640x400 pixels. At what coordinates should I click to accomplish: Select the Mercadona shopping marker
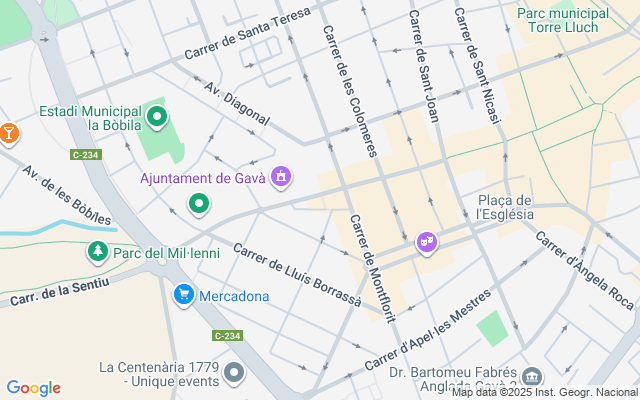coord(183,295)
